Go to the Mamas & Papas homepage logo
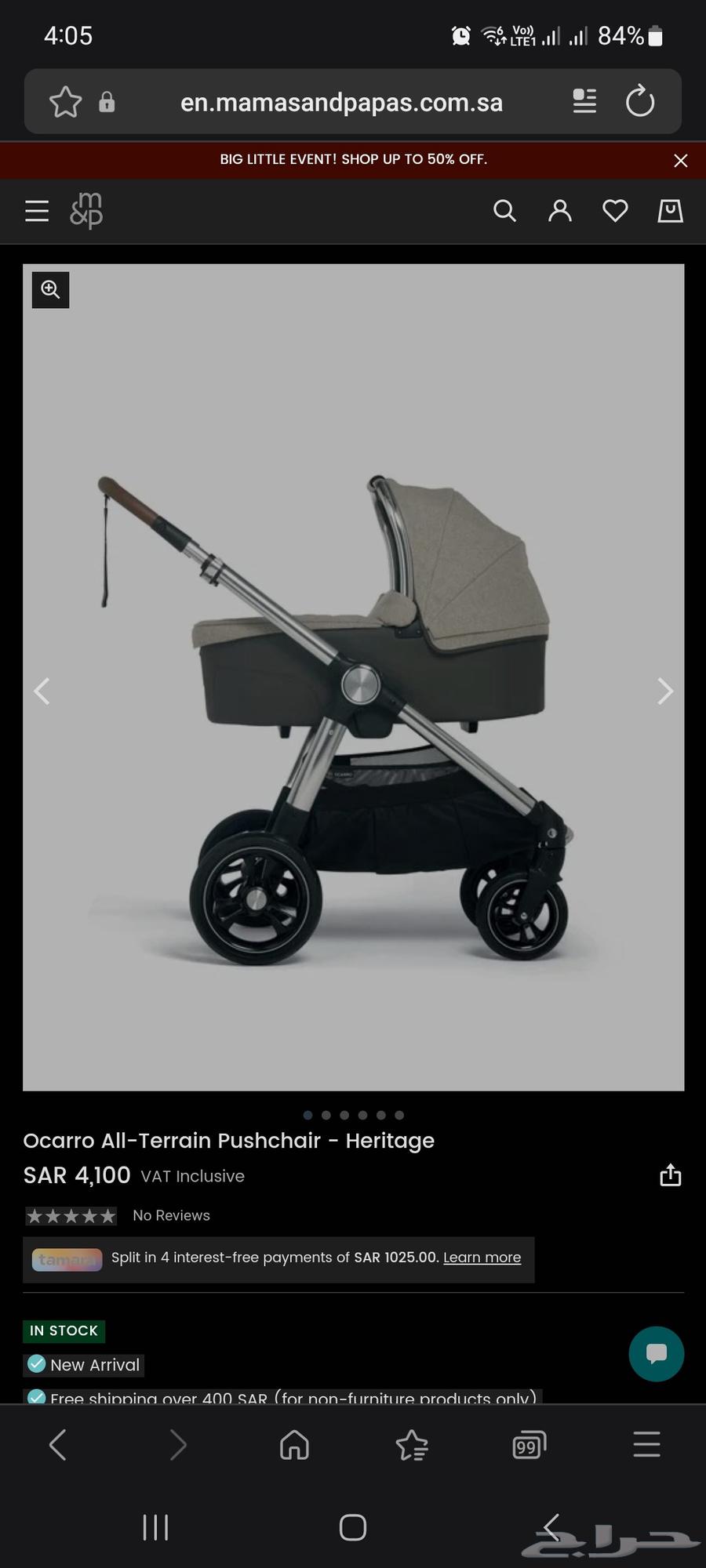Screen dimensions: 706x1568 pos(86,211)
